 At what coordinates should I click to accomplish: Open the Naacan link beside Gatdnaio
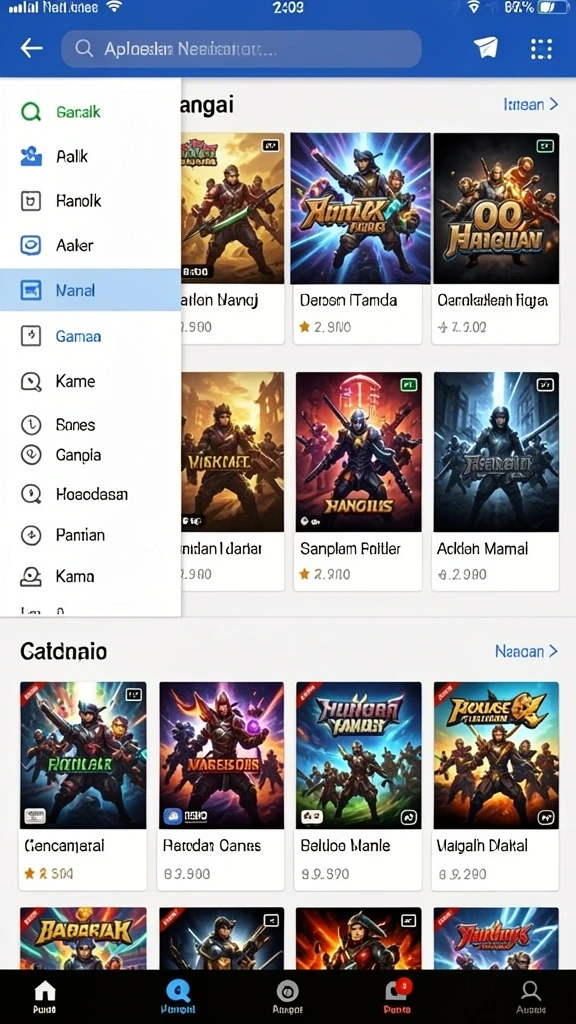click(x=526, y=650)
